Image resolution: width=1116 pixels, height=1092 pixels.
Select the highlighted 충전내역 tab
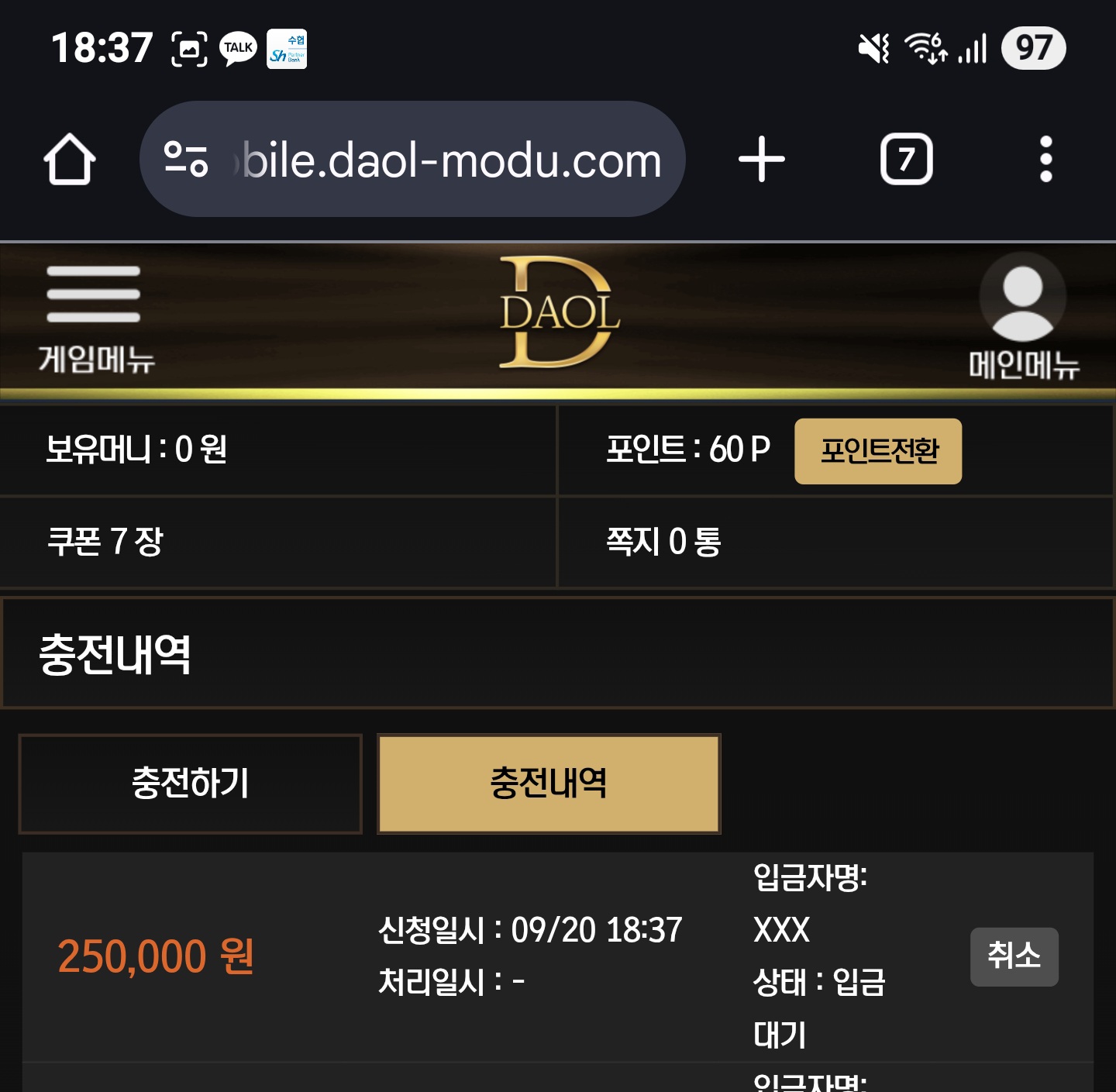pos(549,784)
